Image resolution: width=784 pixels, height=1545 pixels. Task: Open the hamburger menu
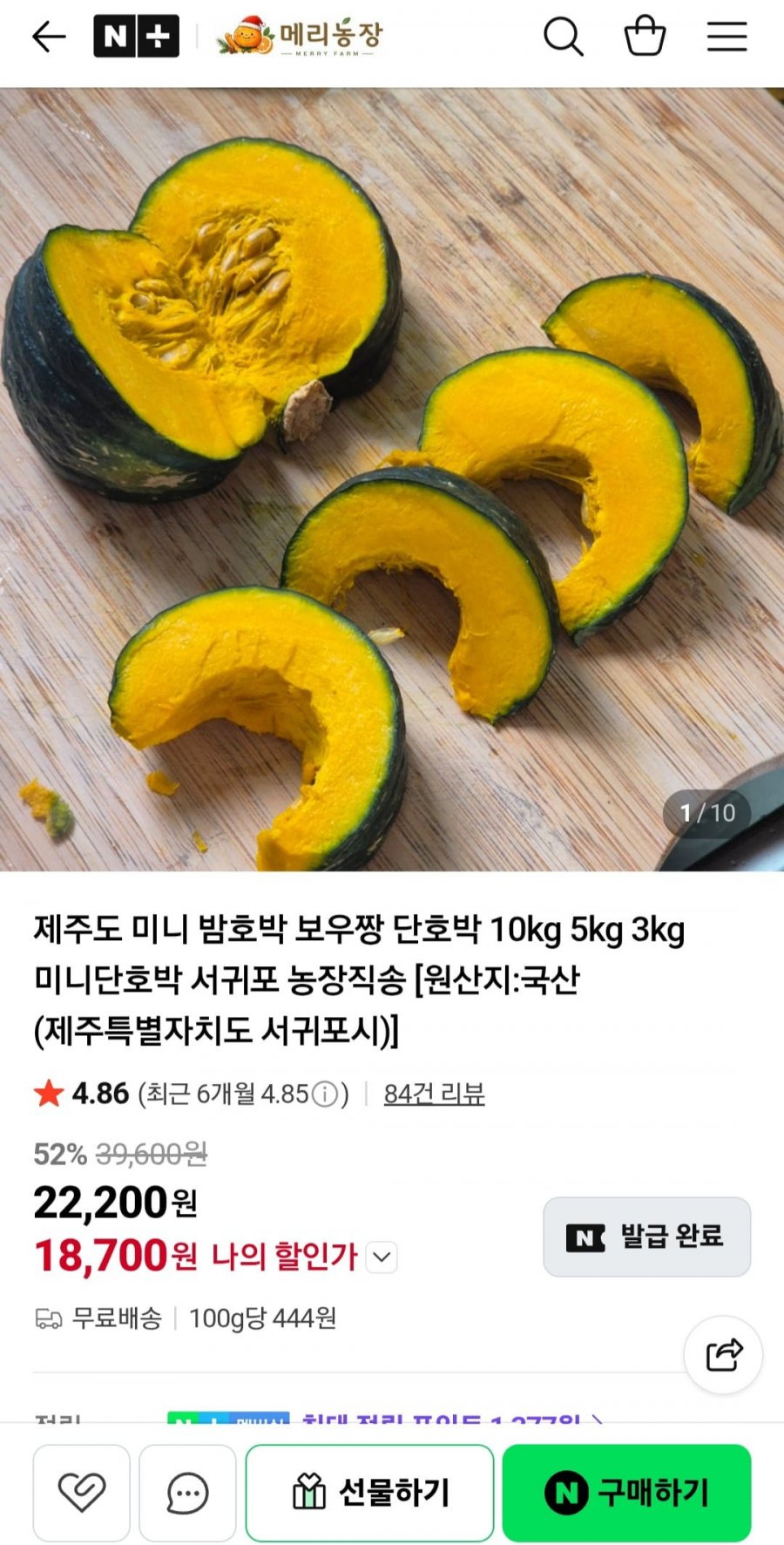(x=727, y=37)
